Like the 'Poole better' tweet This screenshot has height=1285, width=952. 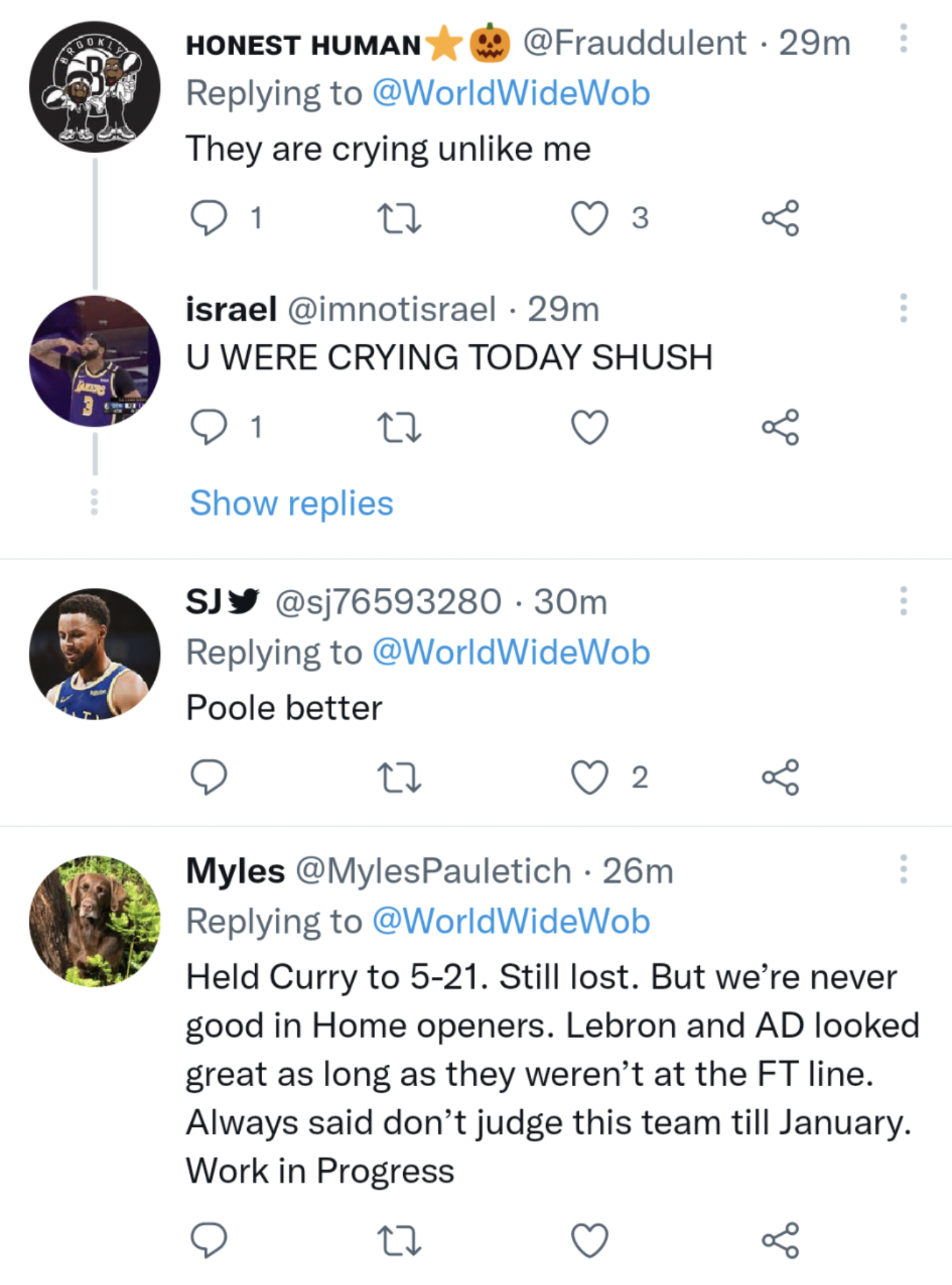[590, 779]
